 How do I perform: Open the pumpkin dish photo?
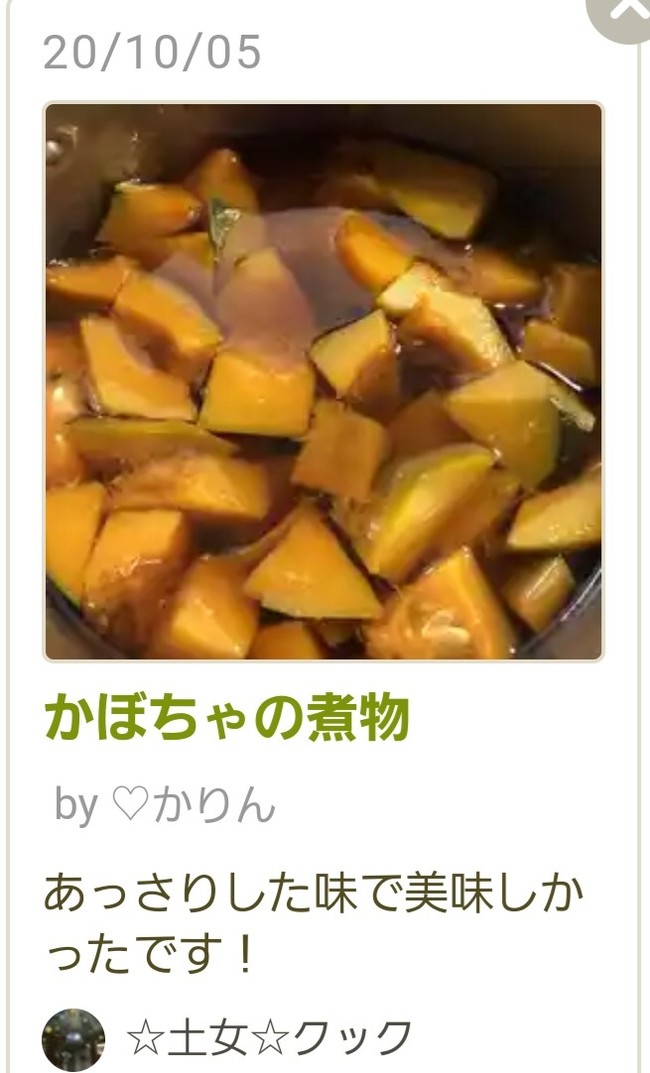coord(324,381)
